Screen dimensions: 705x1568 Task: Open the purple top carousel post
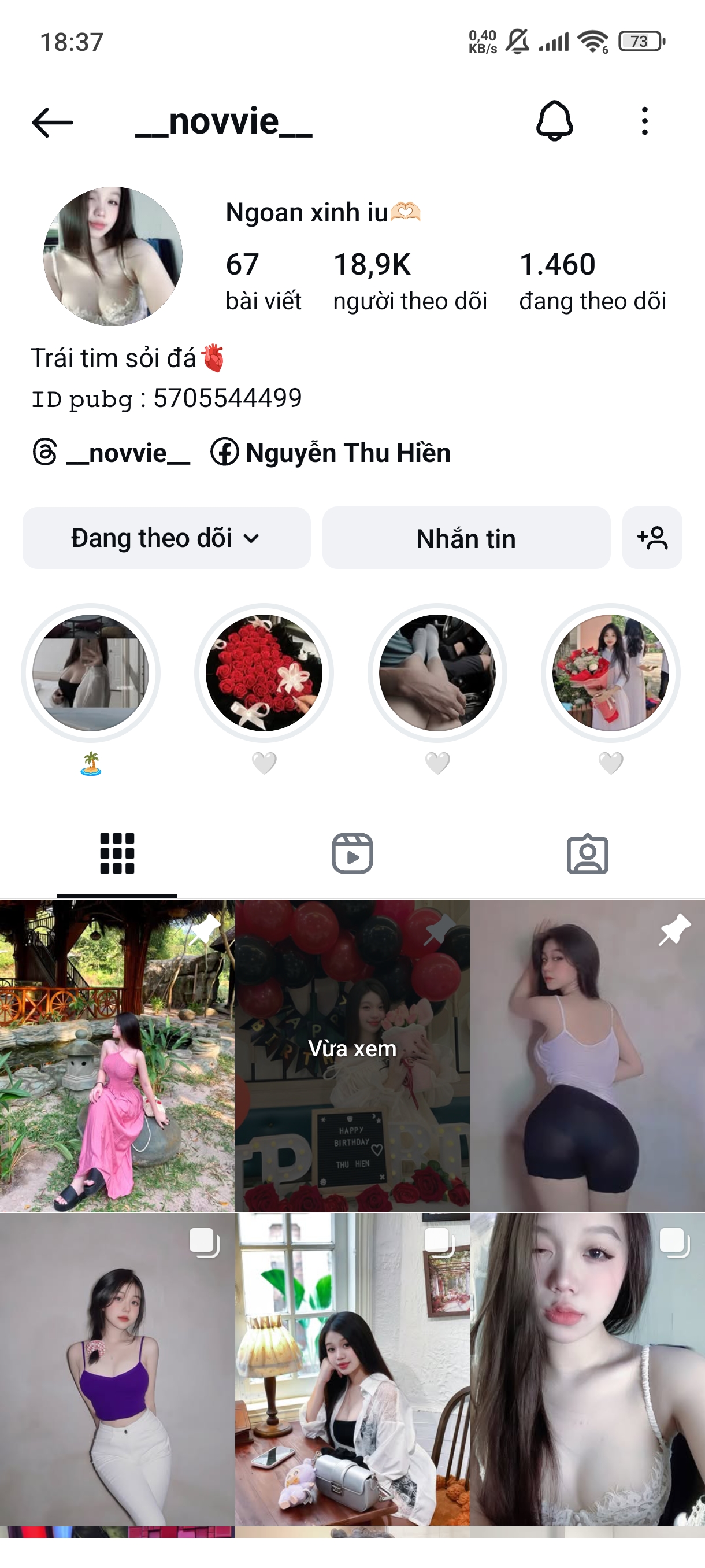click(117, 1369)
